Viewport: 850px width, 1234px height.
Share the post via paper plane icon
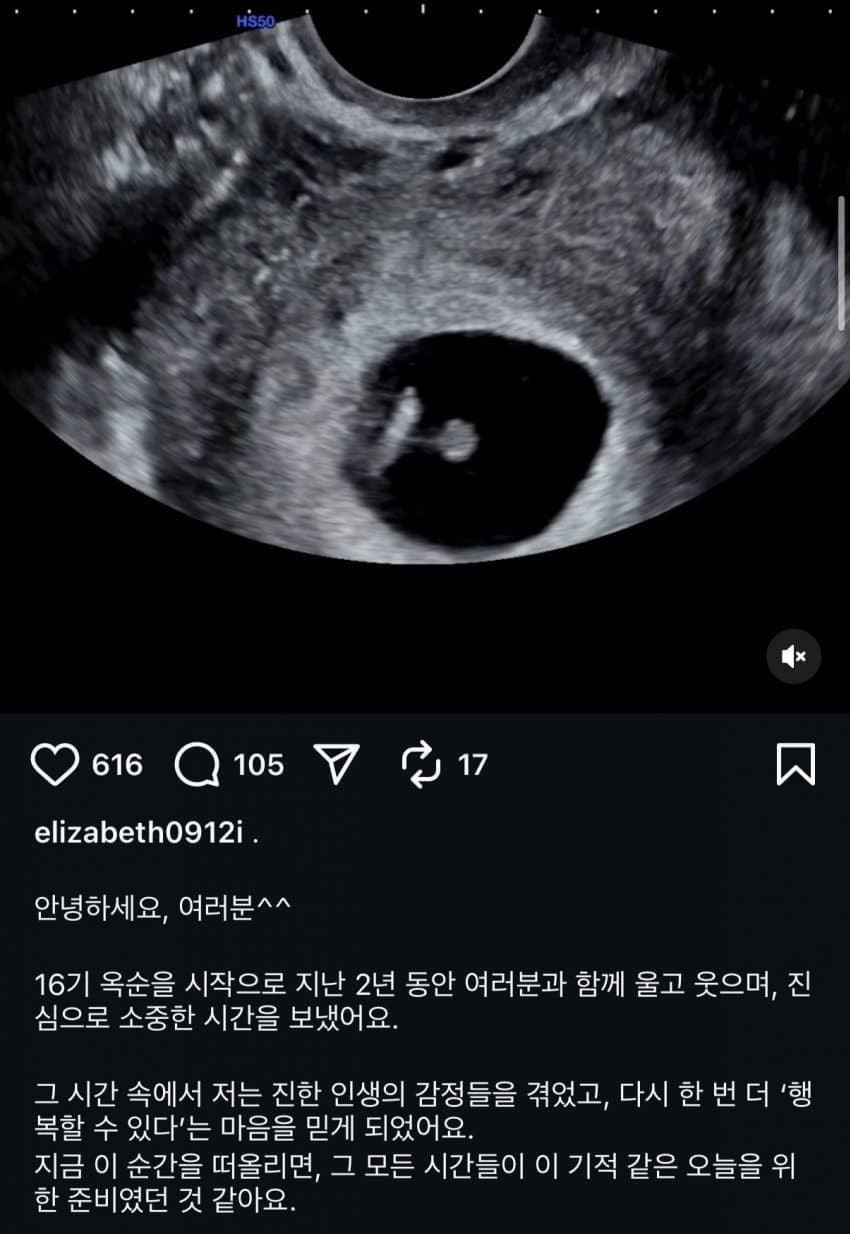point(336,765)
